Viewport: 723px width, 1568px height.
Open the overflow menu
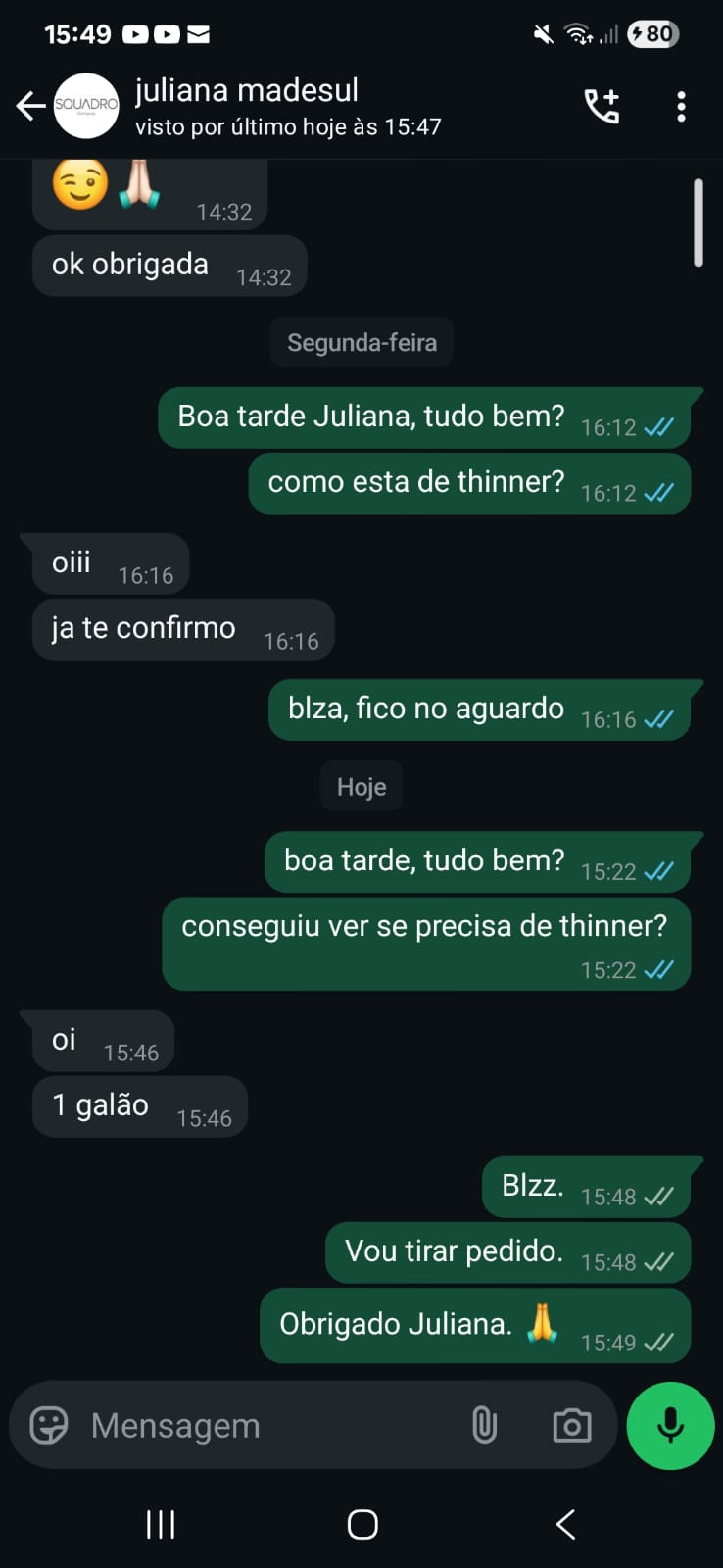pyautogui.click(x=681, y=106)
